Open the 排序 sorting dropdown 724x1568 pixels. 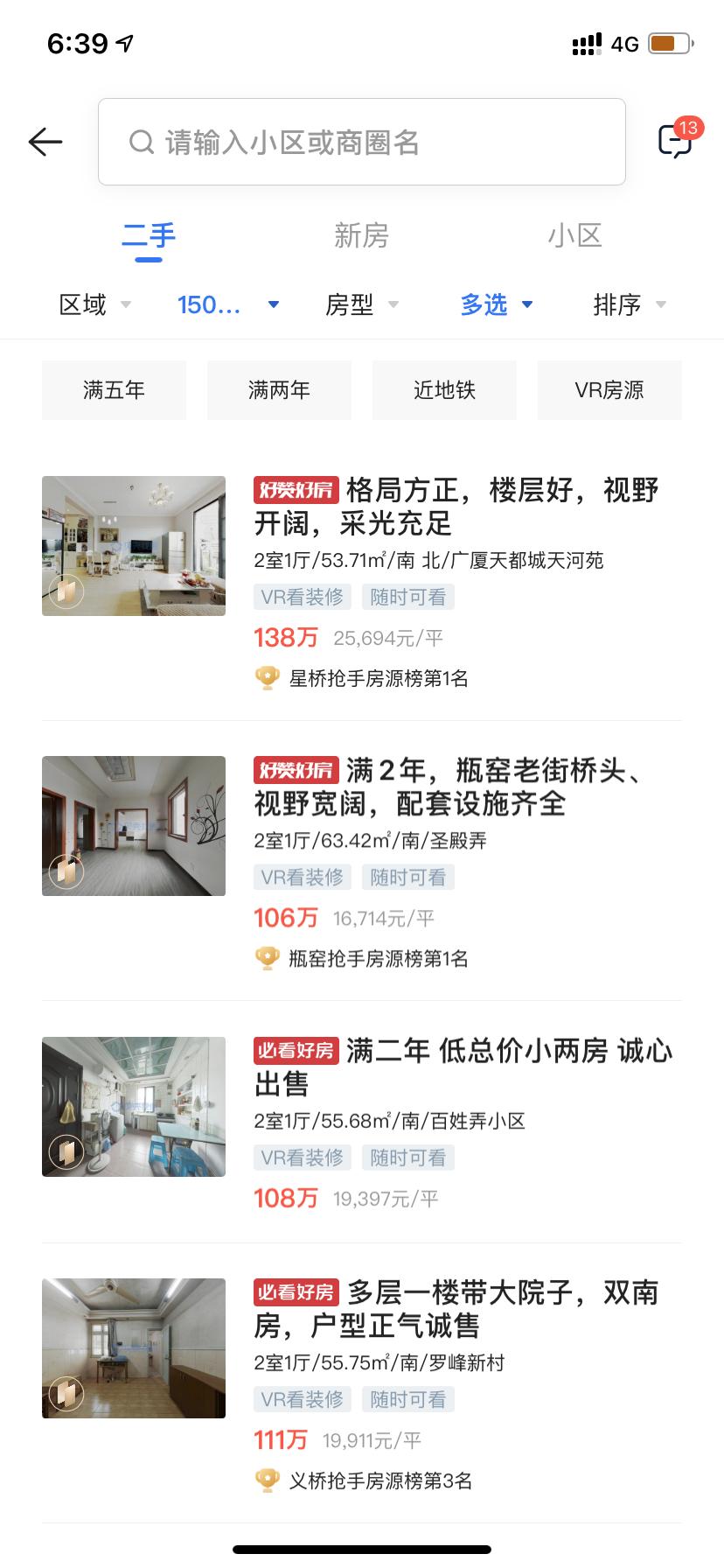click(630, 304)
